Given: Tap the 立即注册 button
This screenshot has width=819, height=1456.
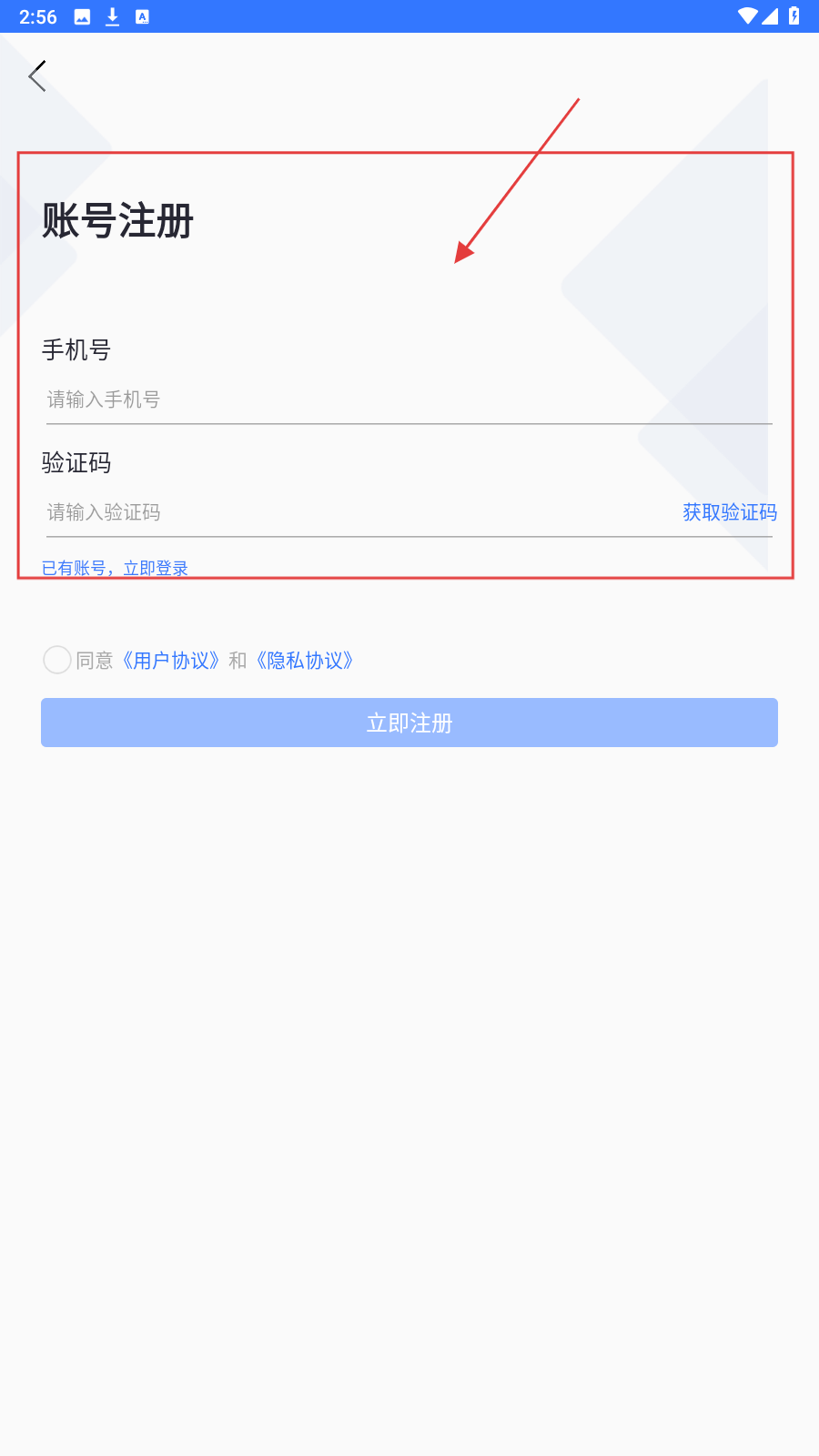Looking at the screenshot, I should click(409, 723).
